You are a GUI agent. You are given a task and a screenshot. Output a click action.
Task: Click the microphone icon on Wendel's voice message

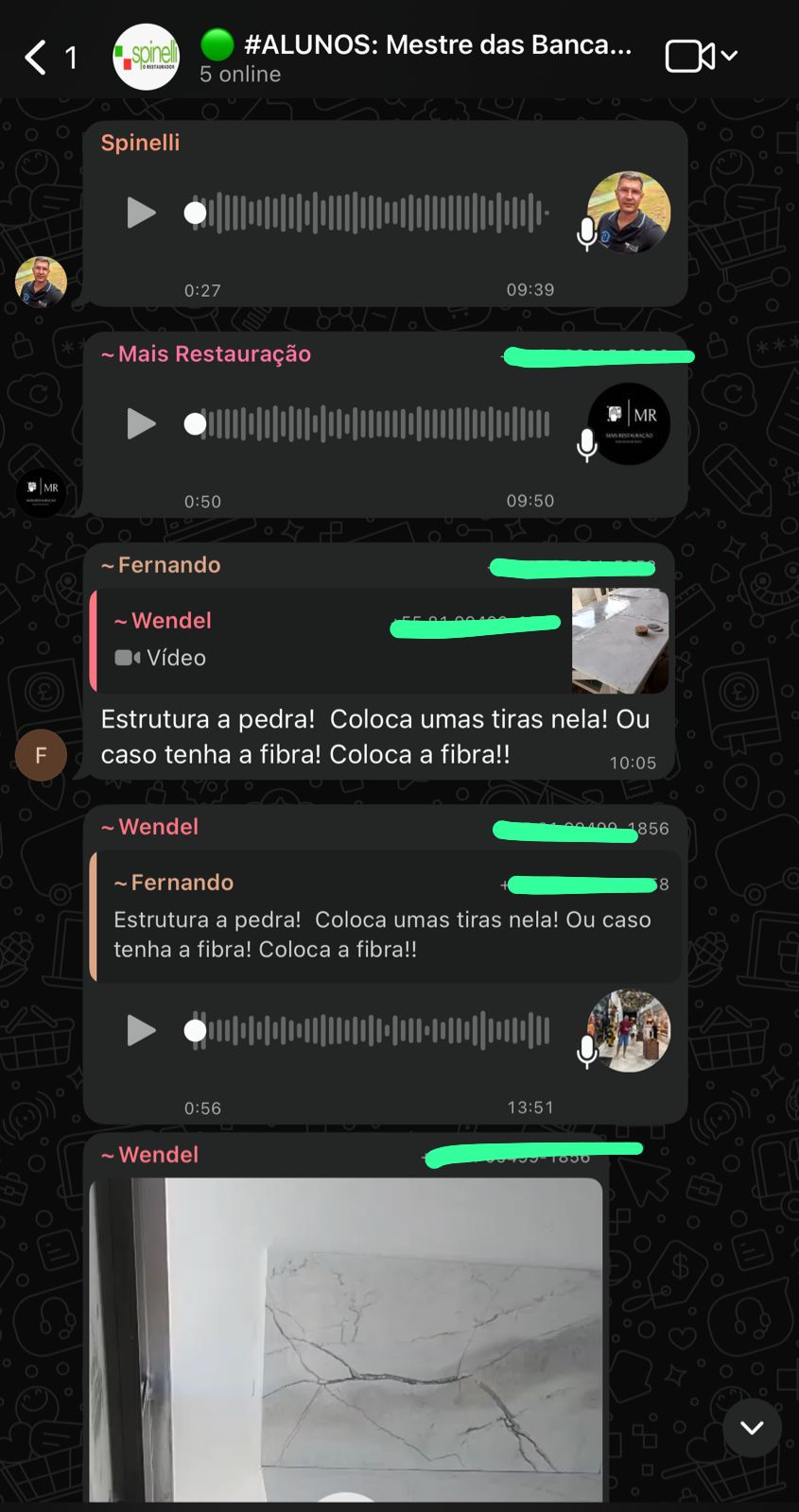click(x=586, y=1052)
